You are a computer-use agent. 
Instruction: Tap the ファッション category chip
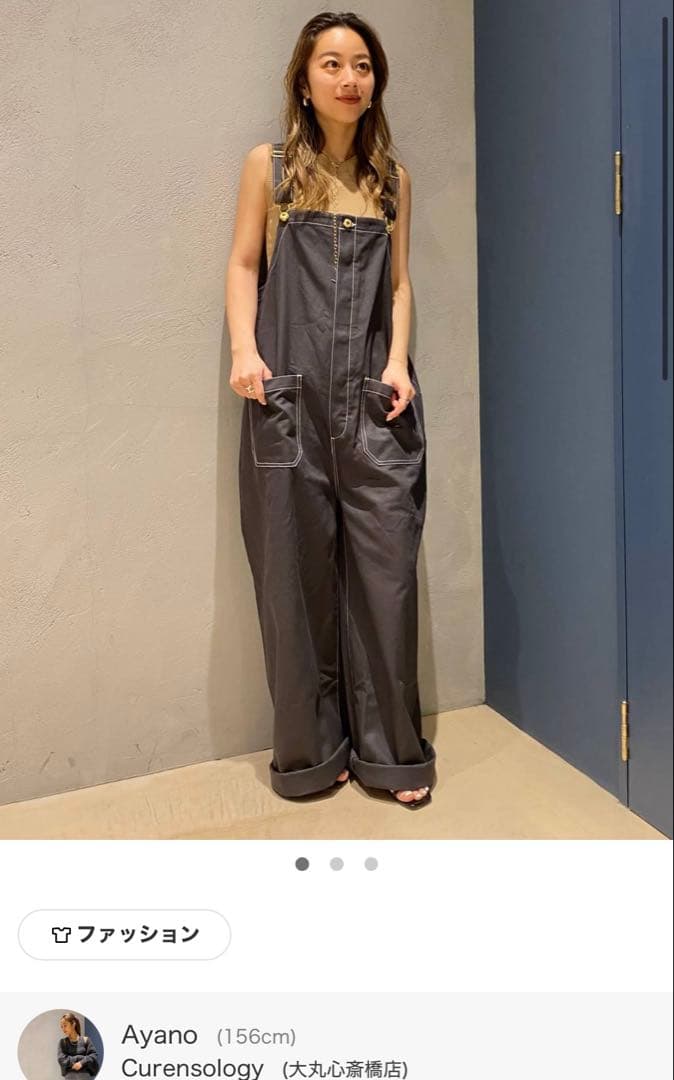125,935
